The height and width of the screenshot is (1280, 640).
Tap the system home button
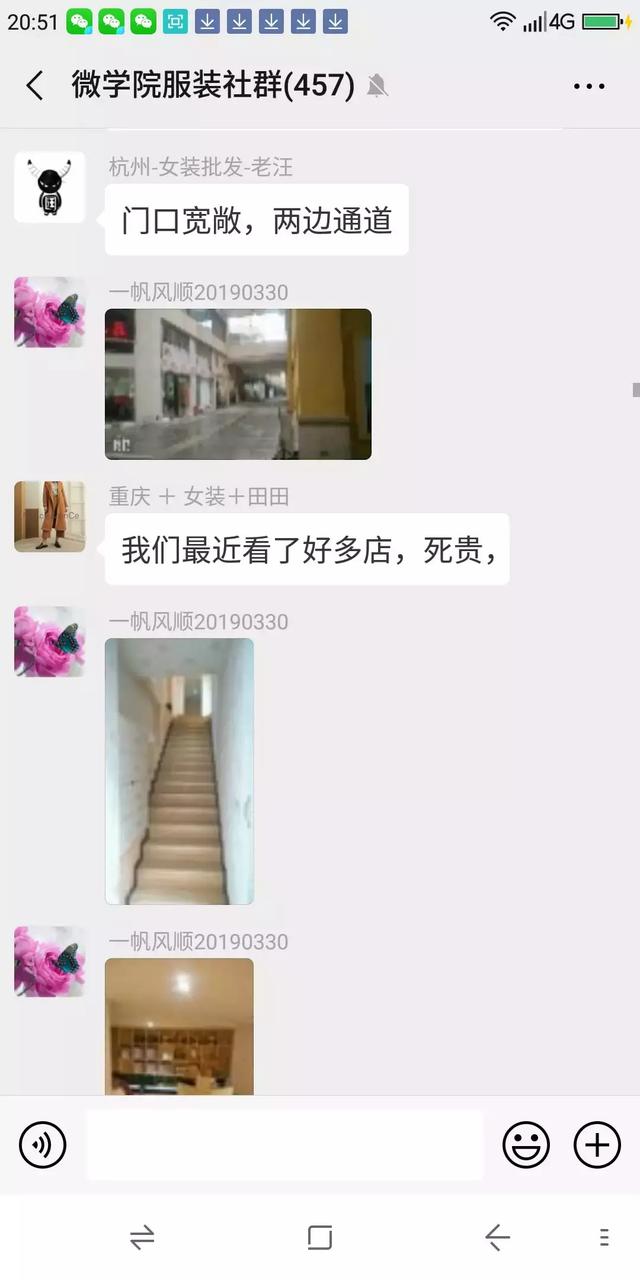pyautogui.click(x=320, y=1238)
